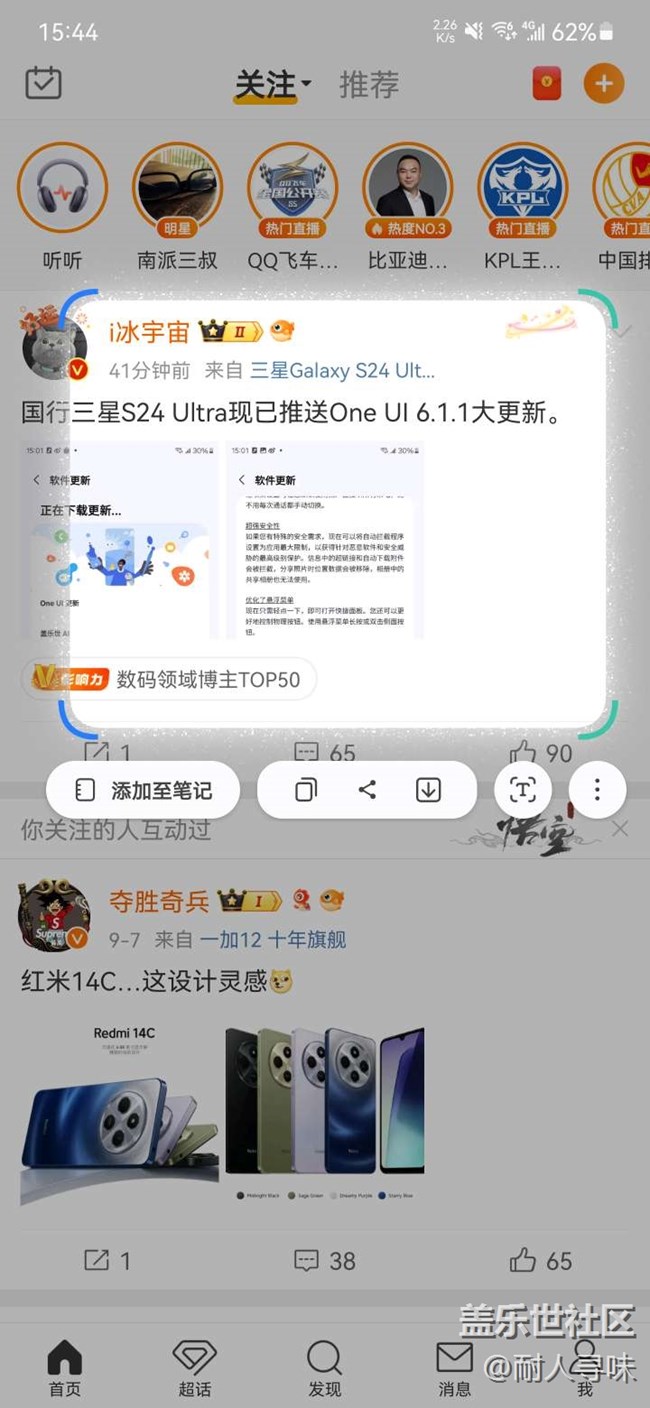Extract text from the selection
The width and height of the screenshot is (650, 1408).
[x=523, y=790]
